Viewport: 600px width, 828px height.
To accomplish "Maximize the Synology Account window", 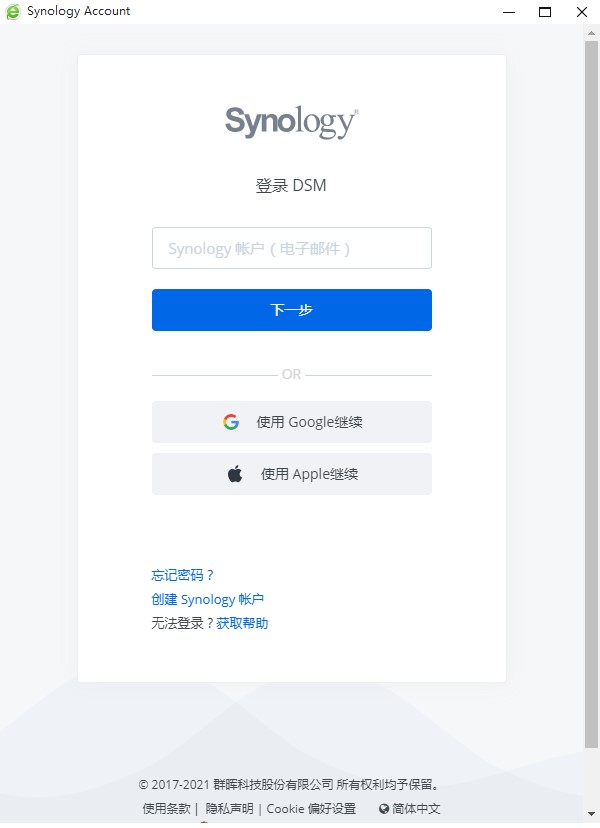I will click(x=545, y=12).
